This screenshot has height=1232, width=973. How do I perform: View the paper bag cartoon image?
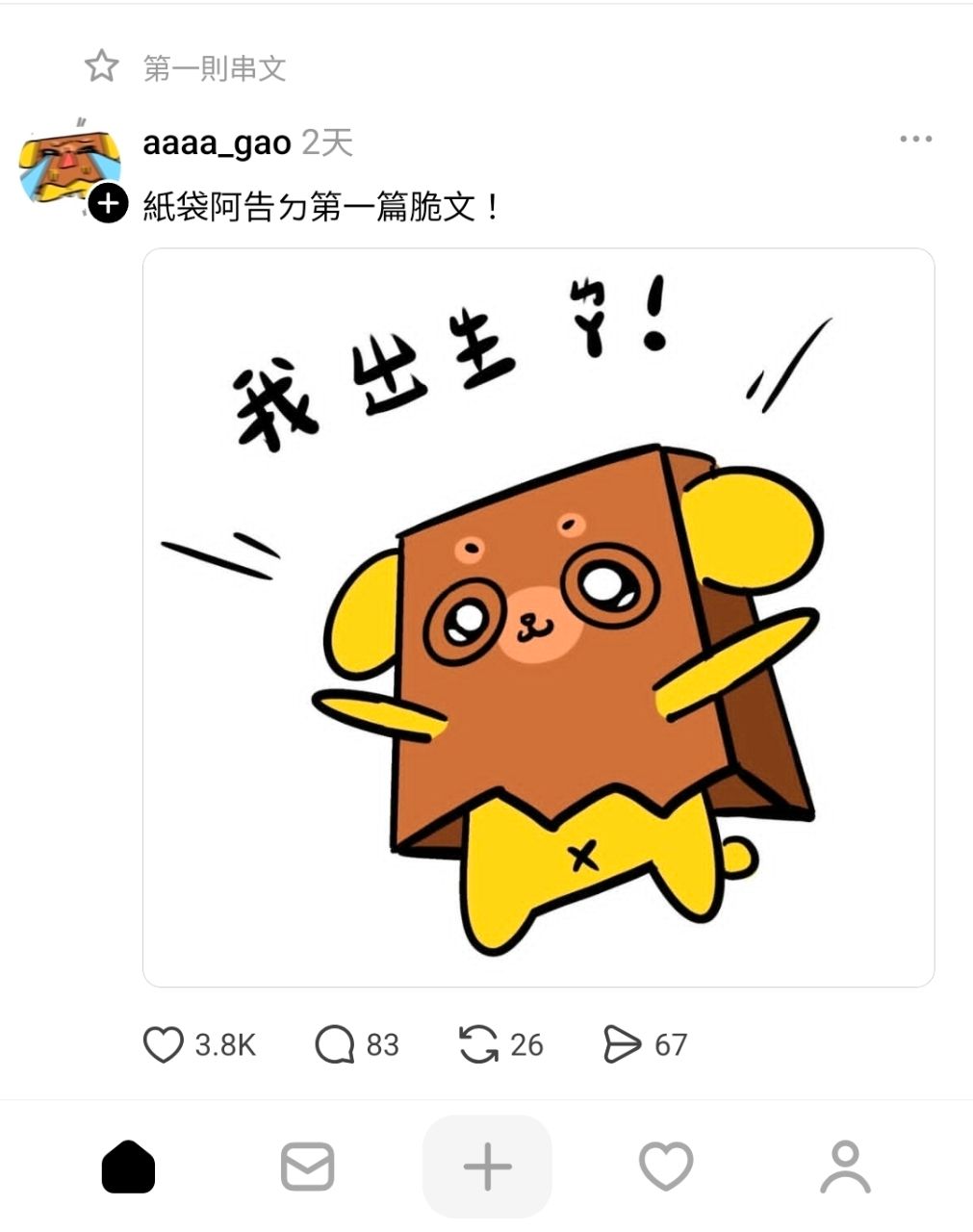(538, 617)
